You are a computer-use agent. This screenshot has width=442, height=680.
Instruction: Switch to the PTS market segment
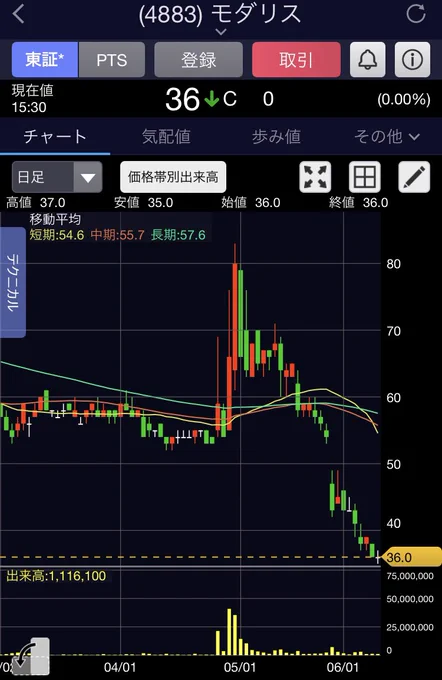(x=111, y=60)
